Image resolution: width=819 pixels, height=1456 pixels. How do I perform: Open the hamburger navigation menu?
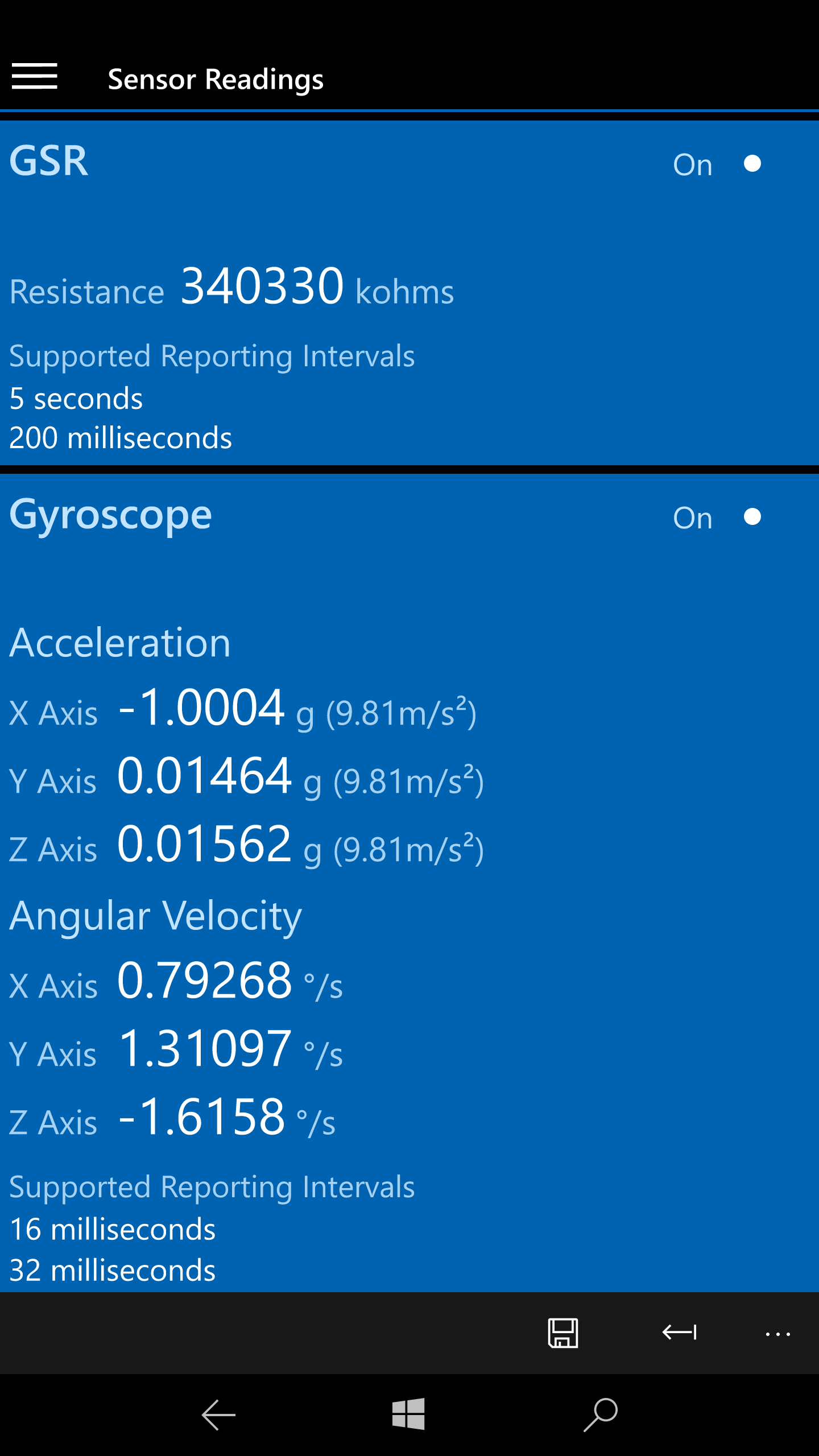click(x=35, y=76)
